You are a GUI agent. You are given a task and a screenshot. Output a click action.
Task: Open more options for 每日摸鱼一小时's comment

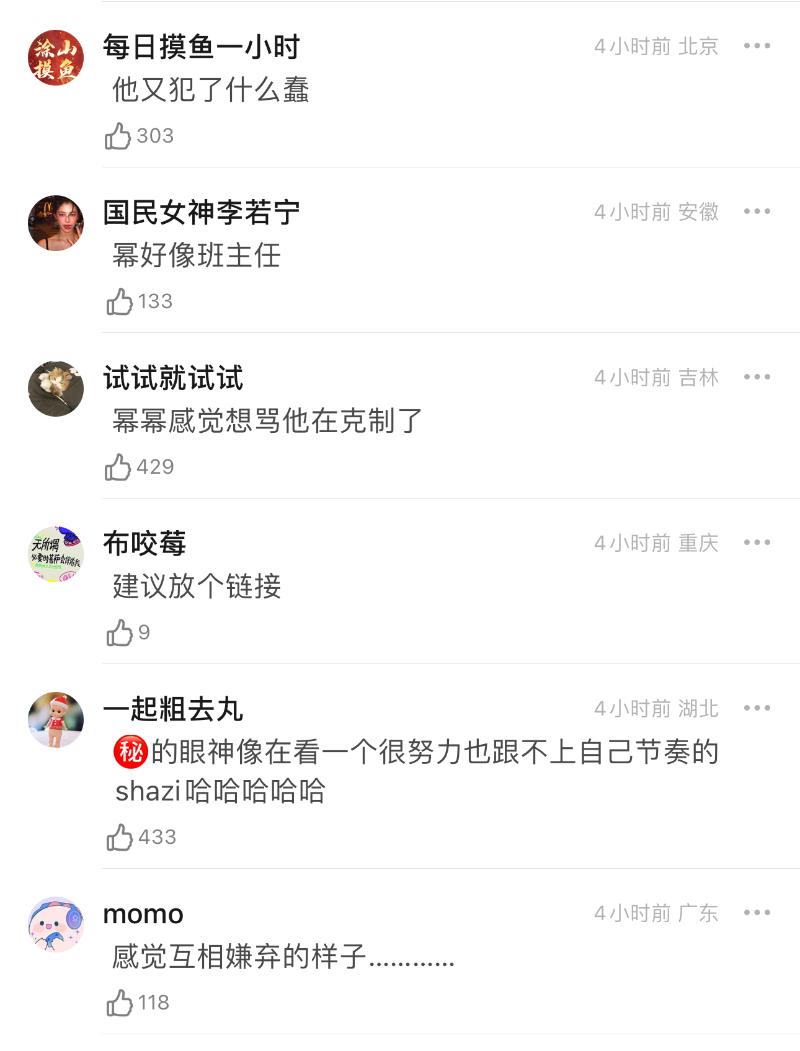pyautogui.click(x=757, y=46)
